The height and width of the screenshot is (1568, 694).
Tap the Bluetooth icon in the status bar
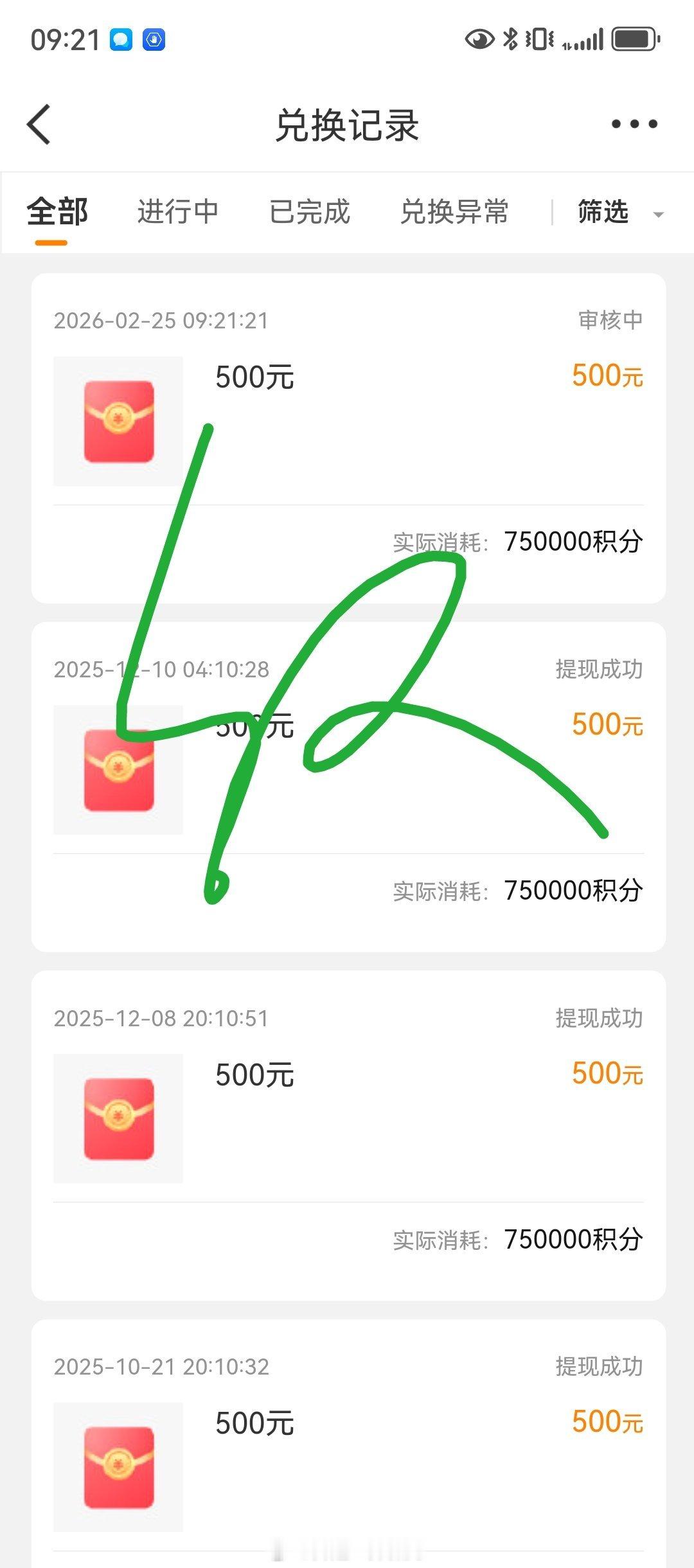(x=510, y=40)
